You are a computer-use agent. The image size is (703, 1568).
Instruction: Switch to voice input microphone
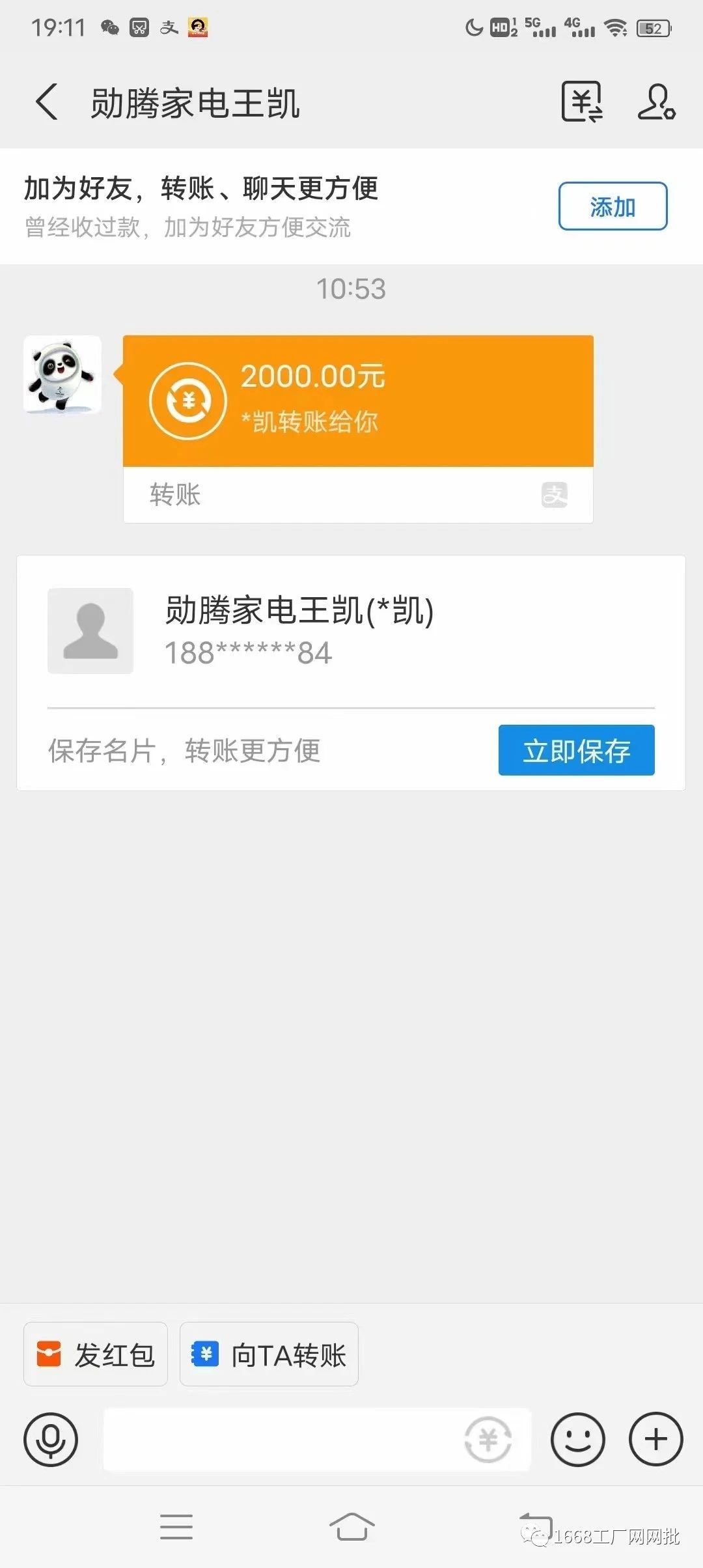(51, 1439)
